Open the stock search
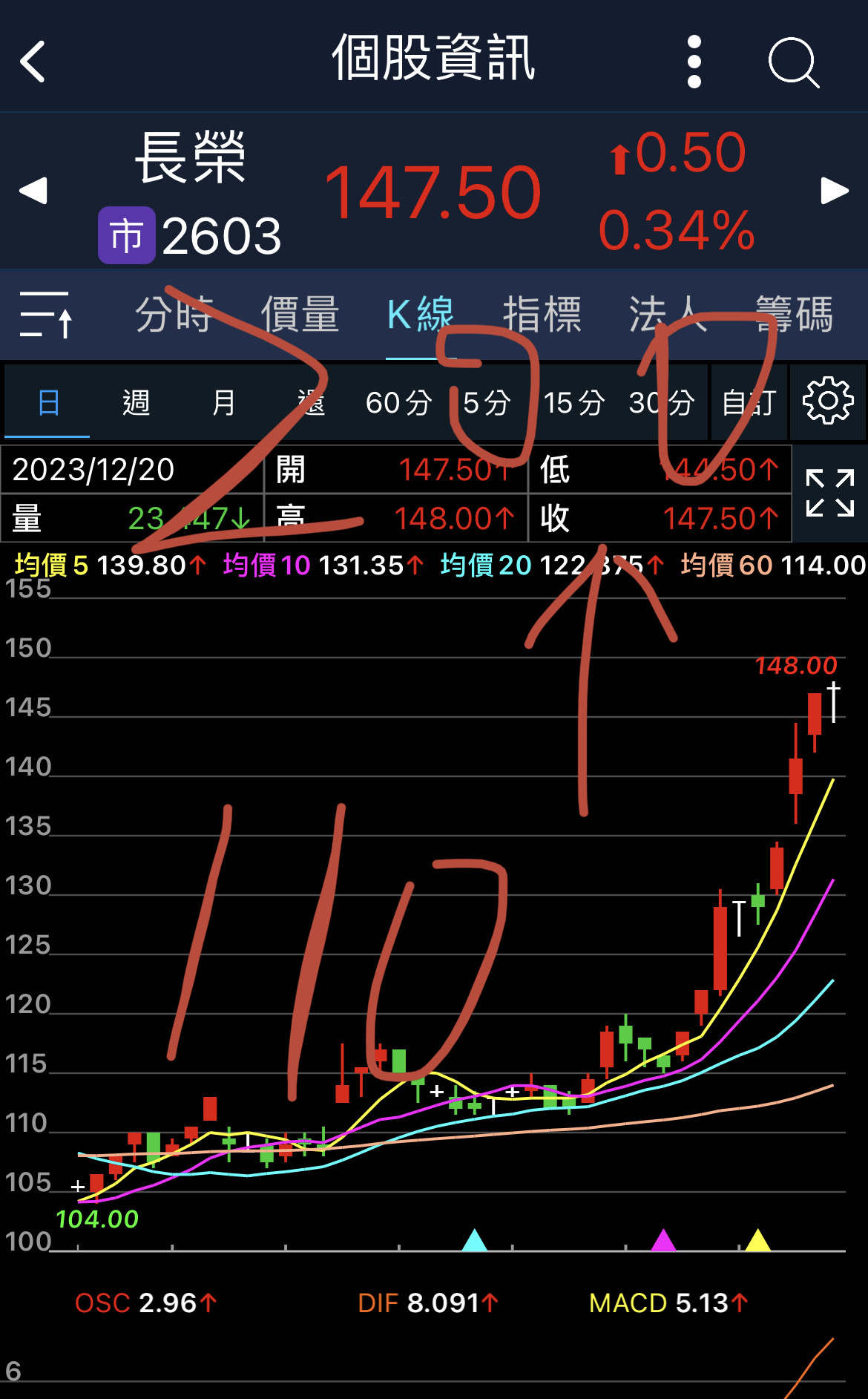Image resolution: width=868 pixels, height=1399 pixels. pos(794,62)
